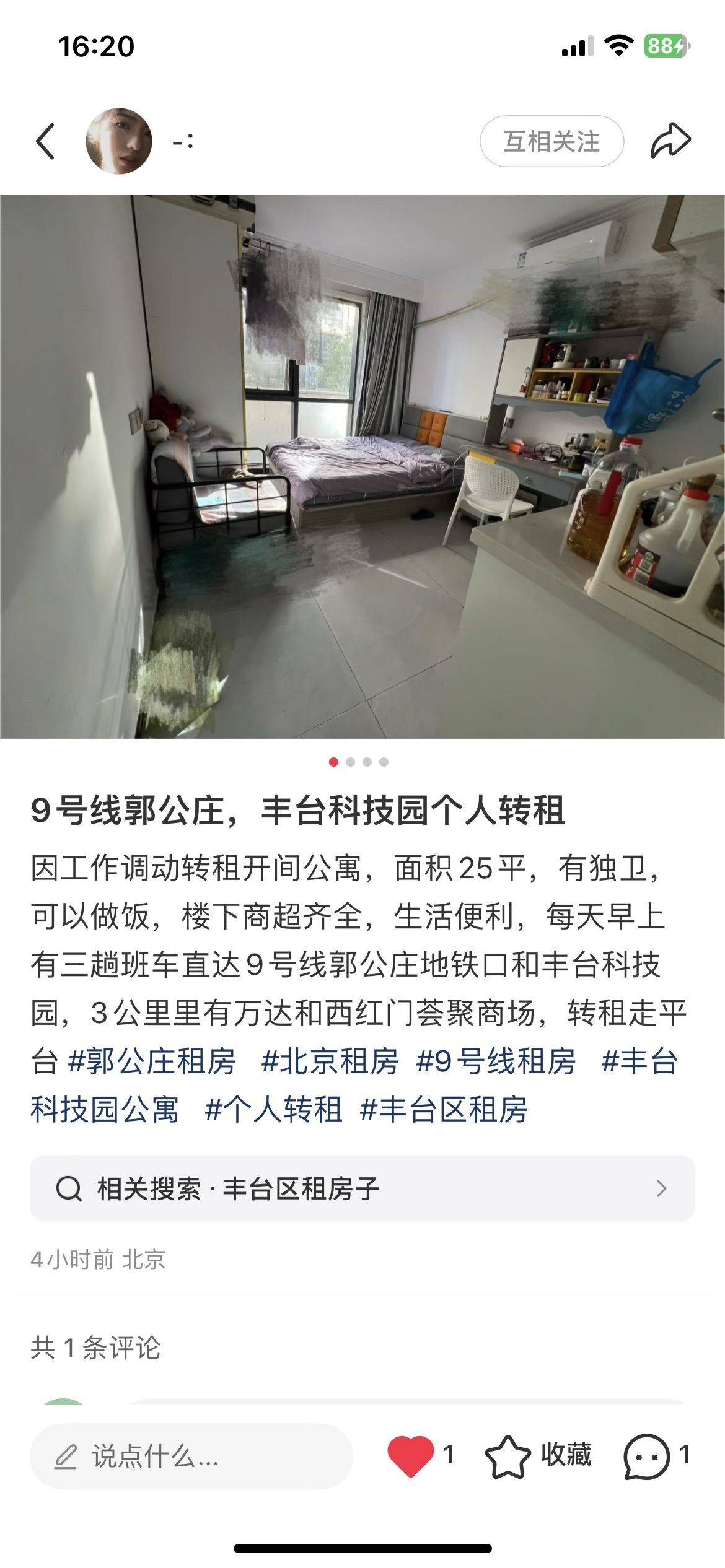Share this post via arrow icon

[670, 141]
